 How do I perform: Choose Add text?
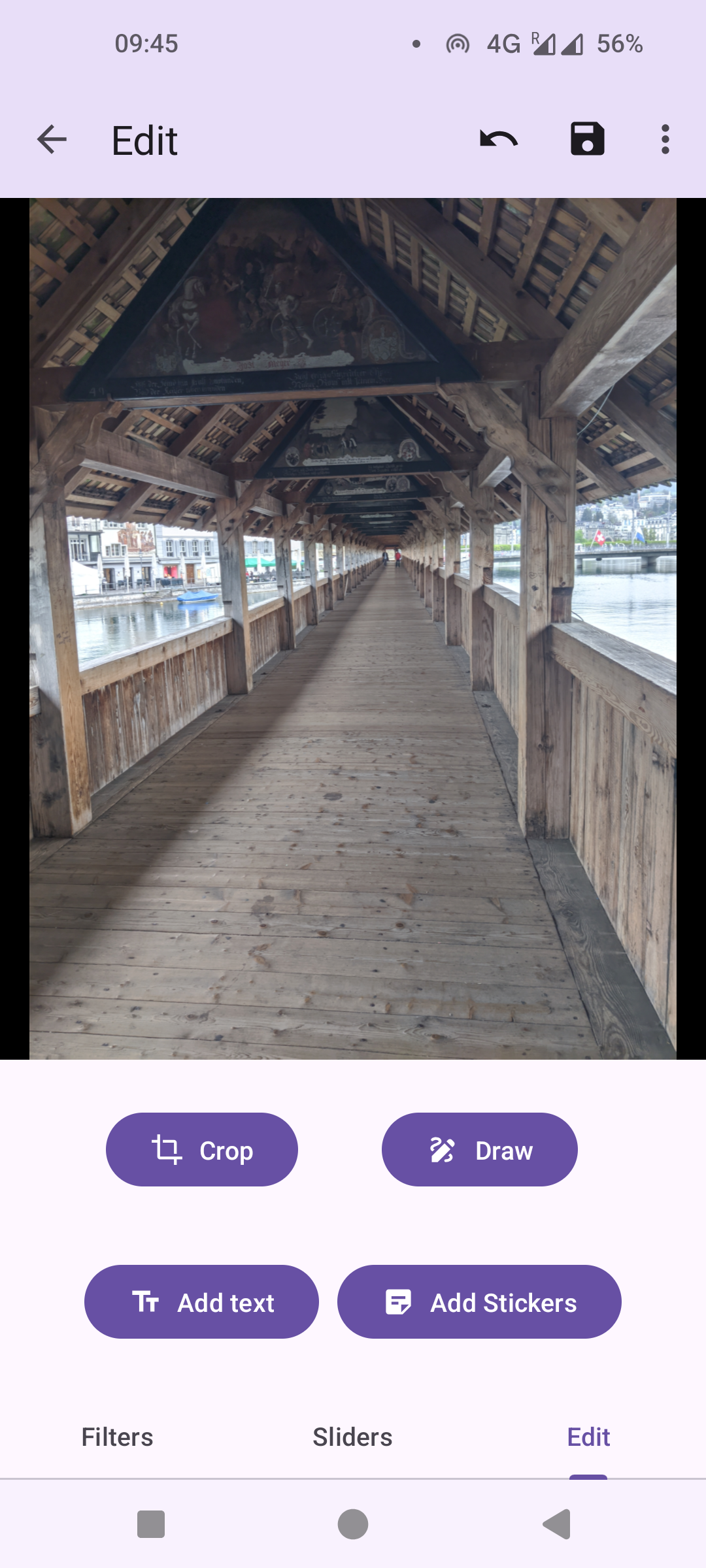(201, 1302)
